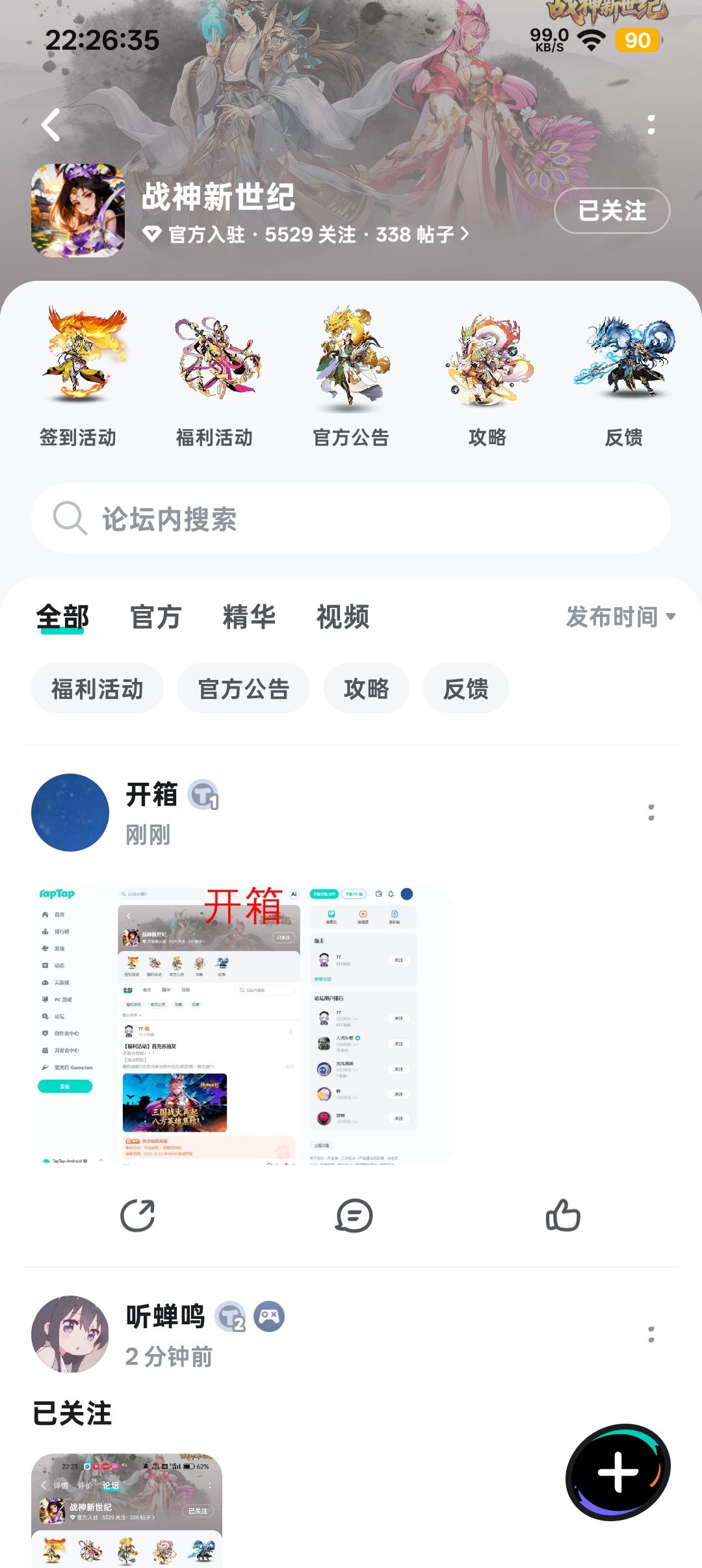This screenshot has height=1568, width=702.
Task: Switch to the 视频 tab
Action: [x=343, y=617]
